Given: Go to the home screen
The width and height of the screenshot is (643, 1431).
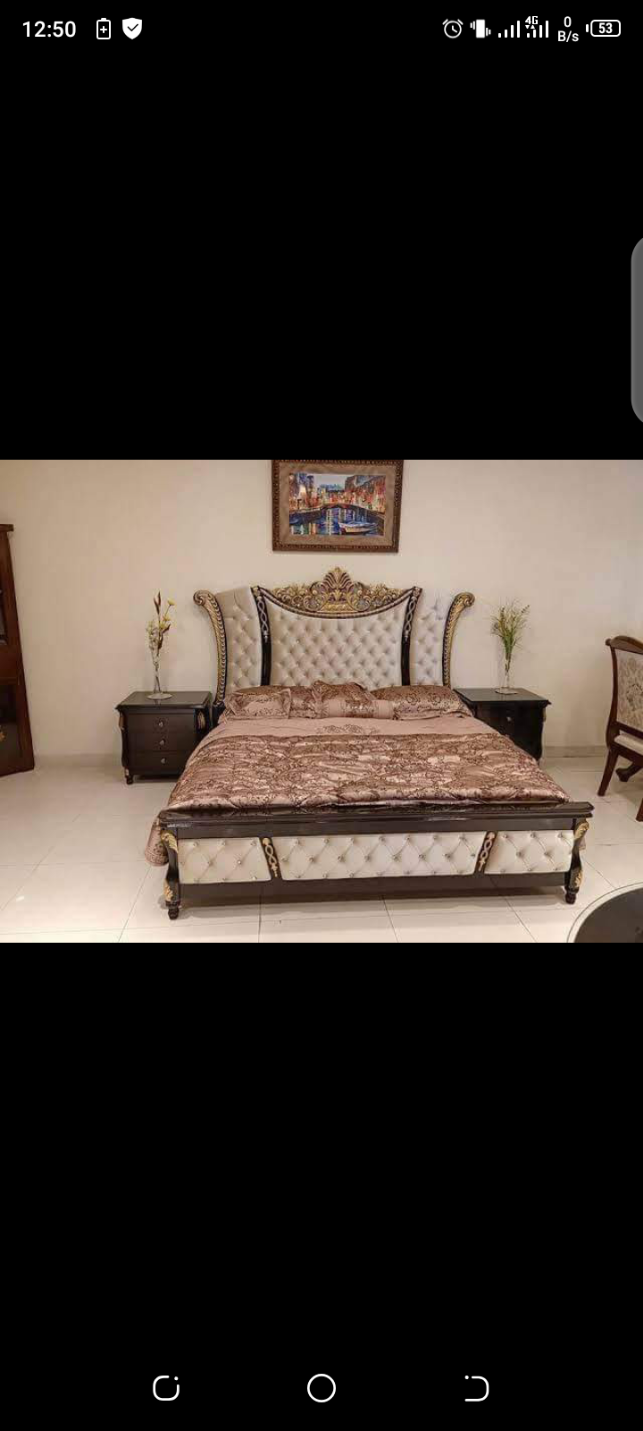Looking at the screenshot, I should (321, 1388).
